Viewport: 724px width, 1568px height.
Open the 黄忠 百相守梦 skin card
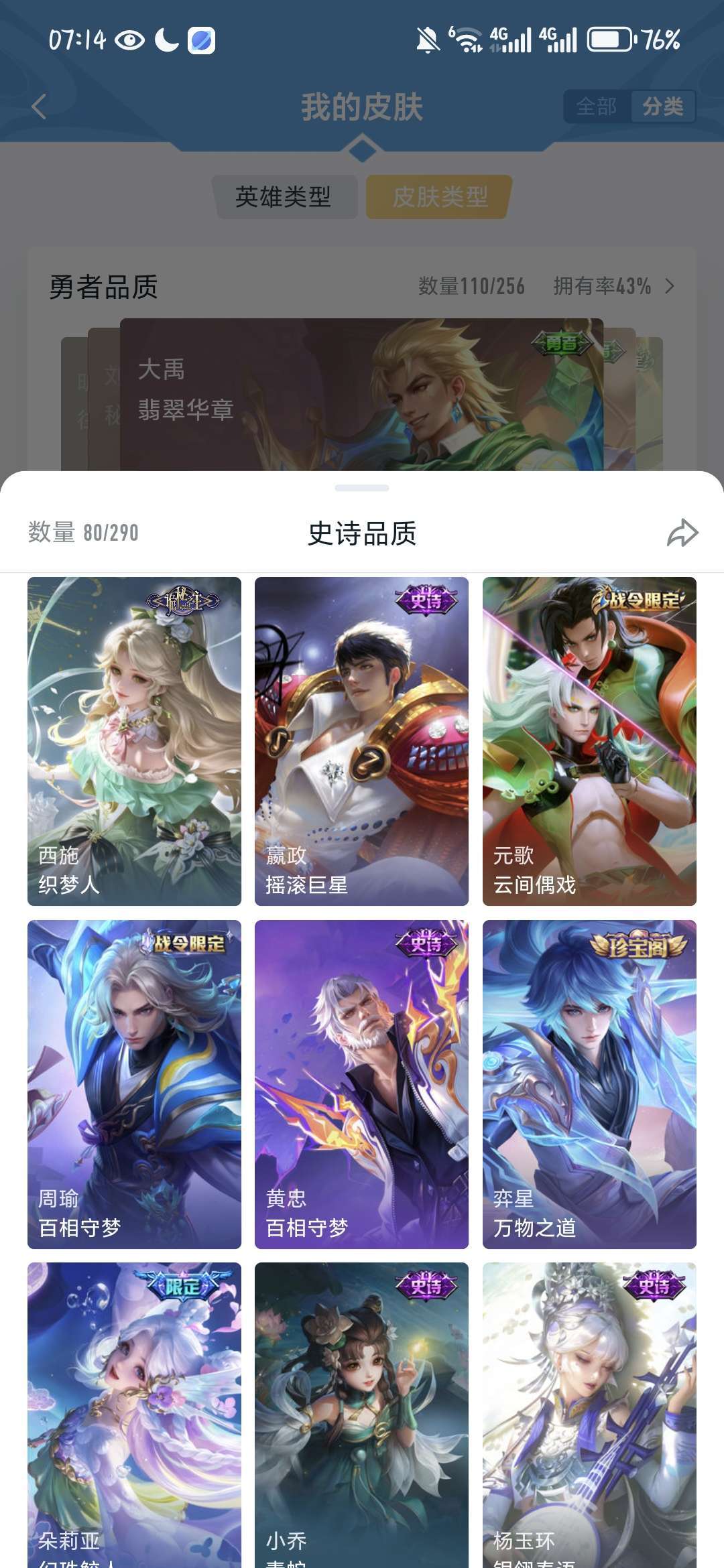[x=361, y=1084]
